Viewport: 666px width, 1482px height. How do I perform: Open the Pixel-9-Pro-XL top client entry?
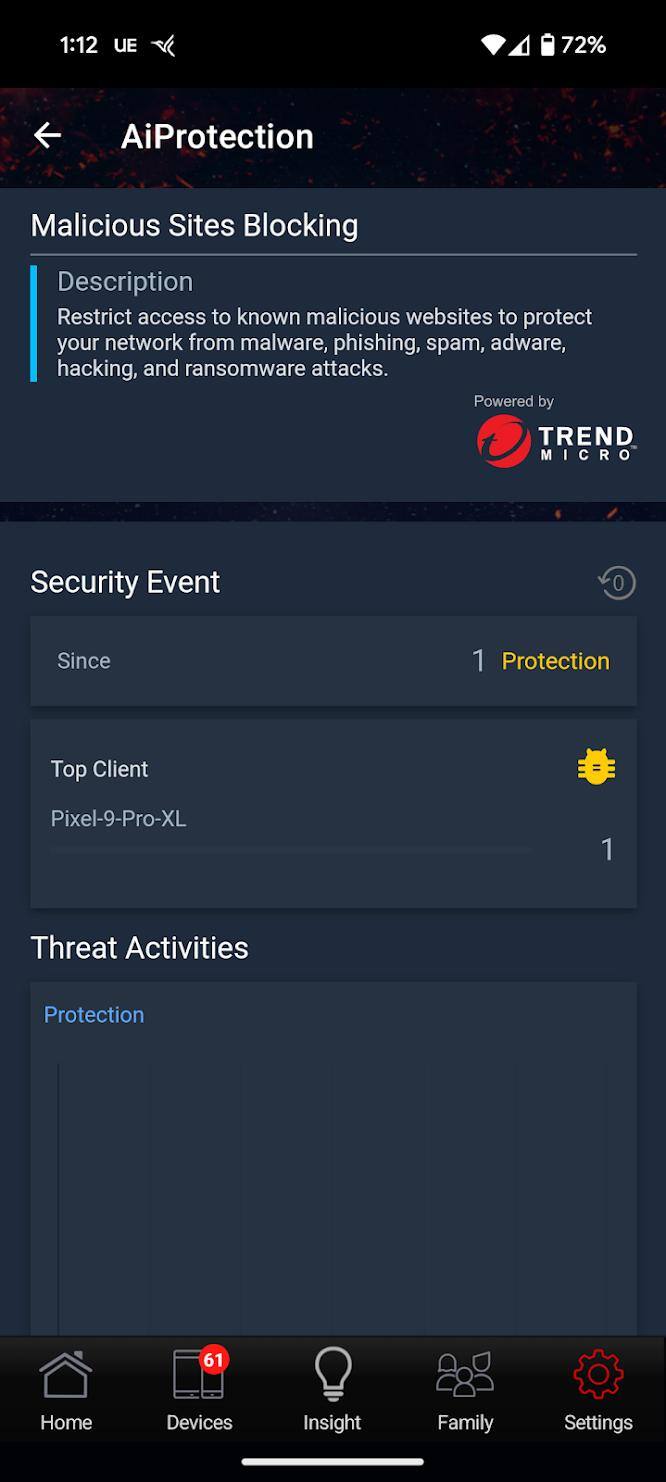119,819
